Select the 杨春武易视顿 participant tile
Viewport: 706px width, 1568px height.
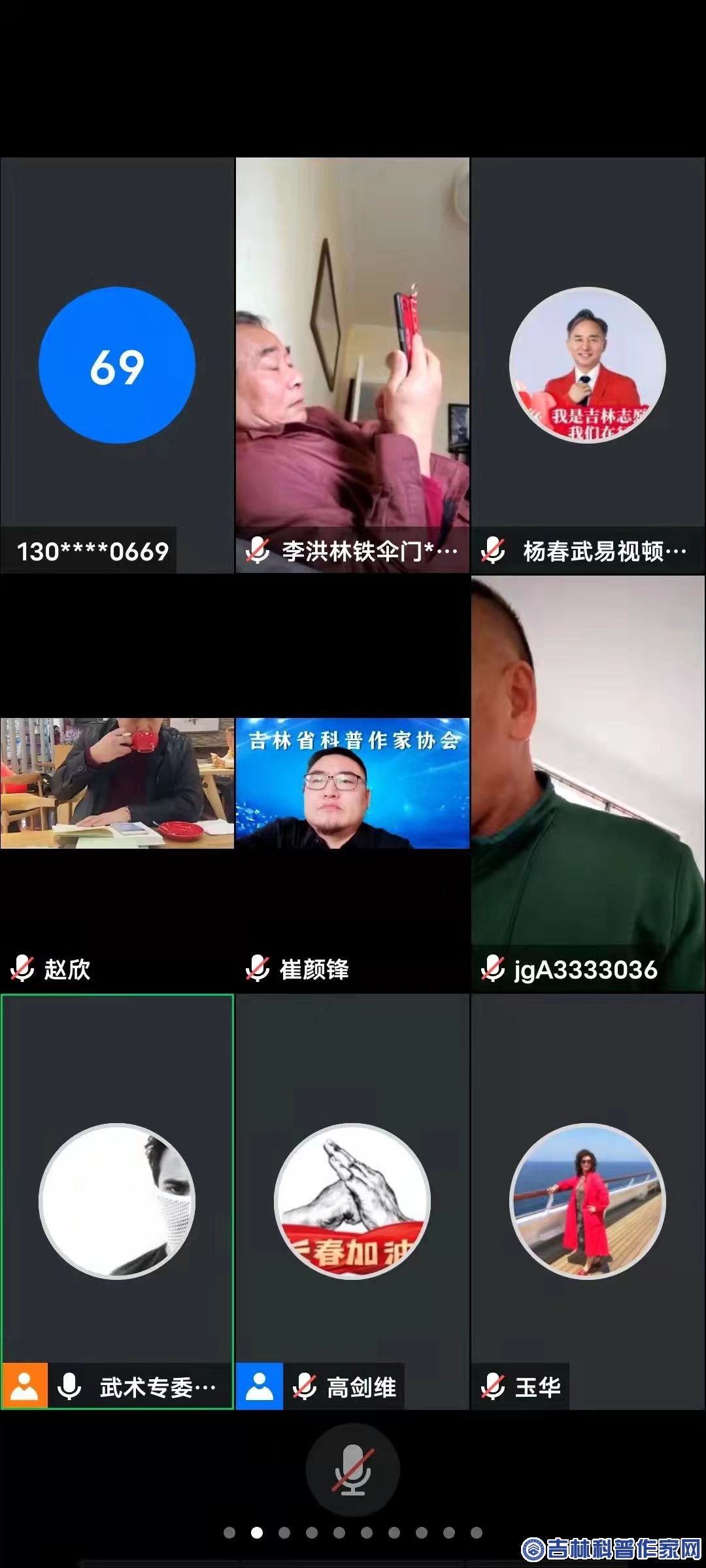coord(588,365)
